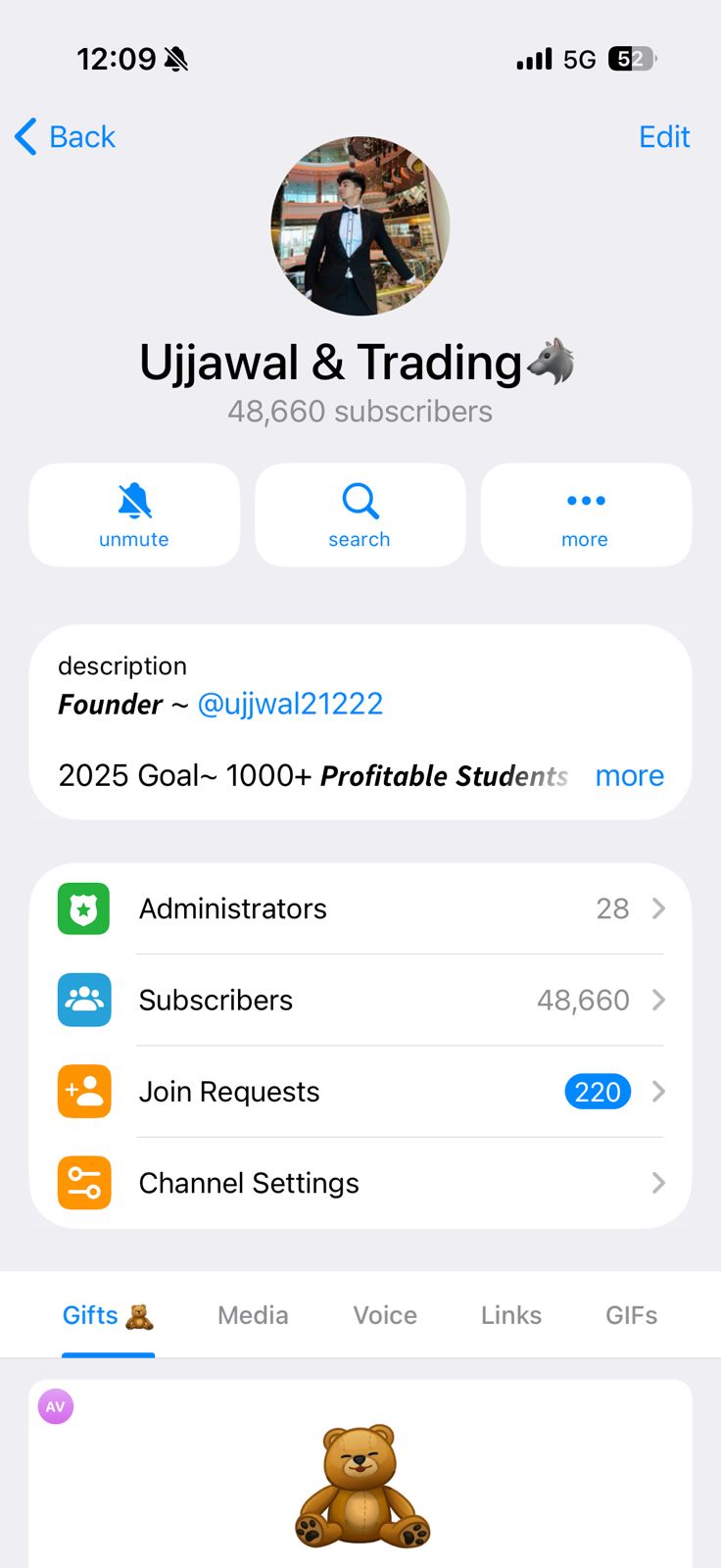Open the more options button
The height and width of the screenshot is (1568, 721).
[x=585, y=515]
